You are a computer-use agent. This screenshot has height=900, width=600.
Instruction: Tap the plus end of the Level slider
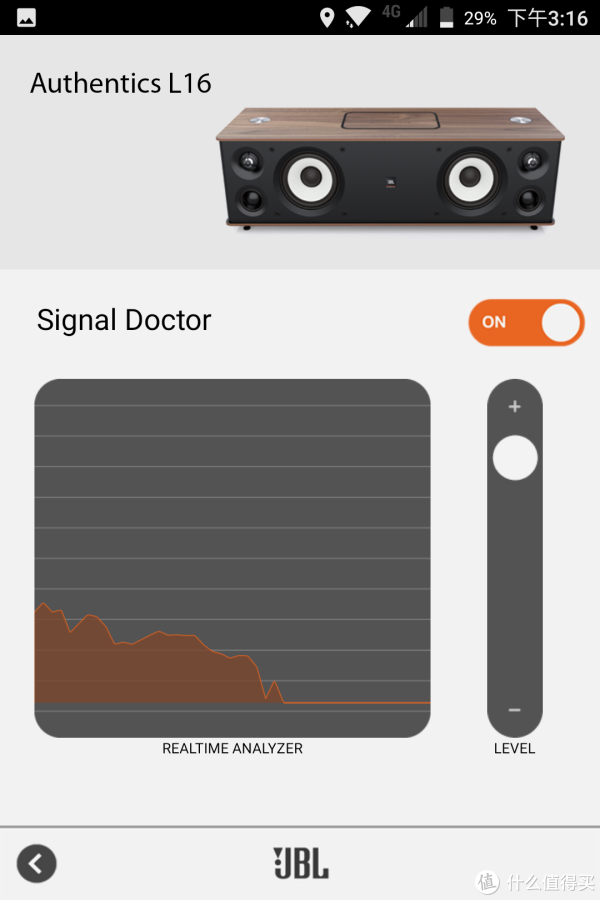tap(515, 406)
